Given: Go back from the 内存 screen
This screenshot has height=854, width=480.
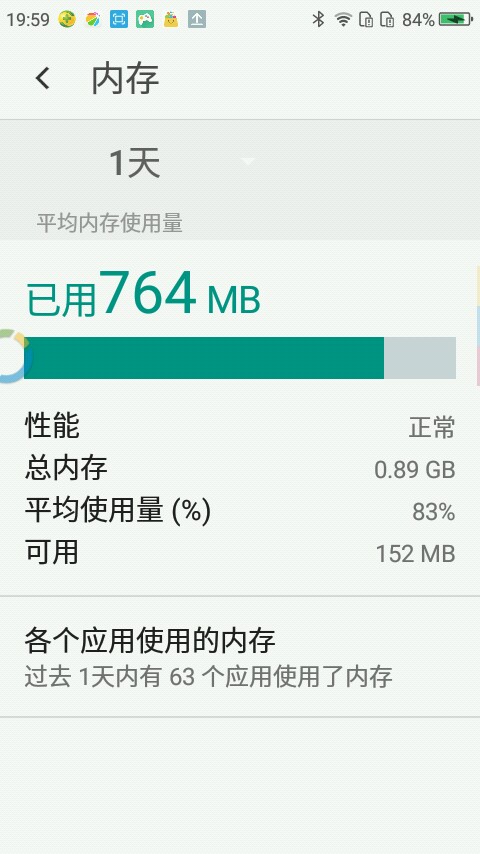Looking at the screenshot, I should click(42, 78).
